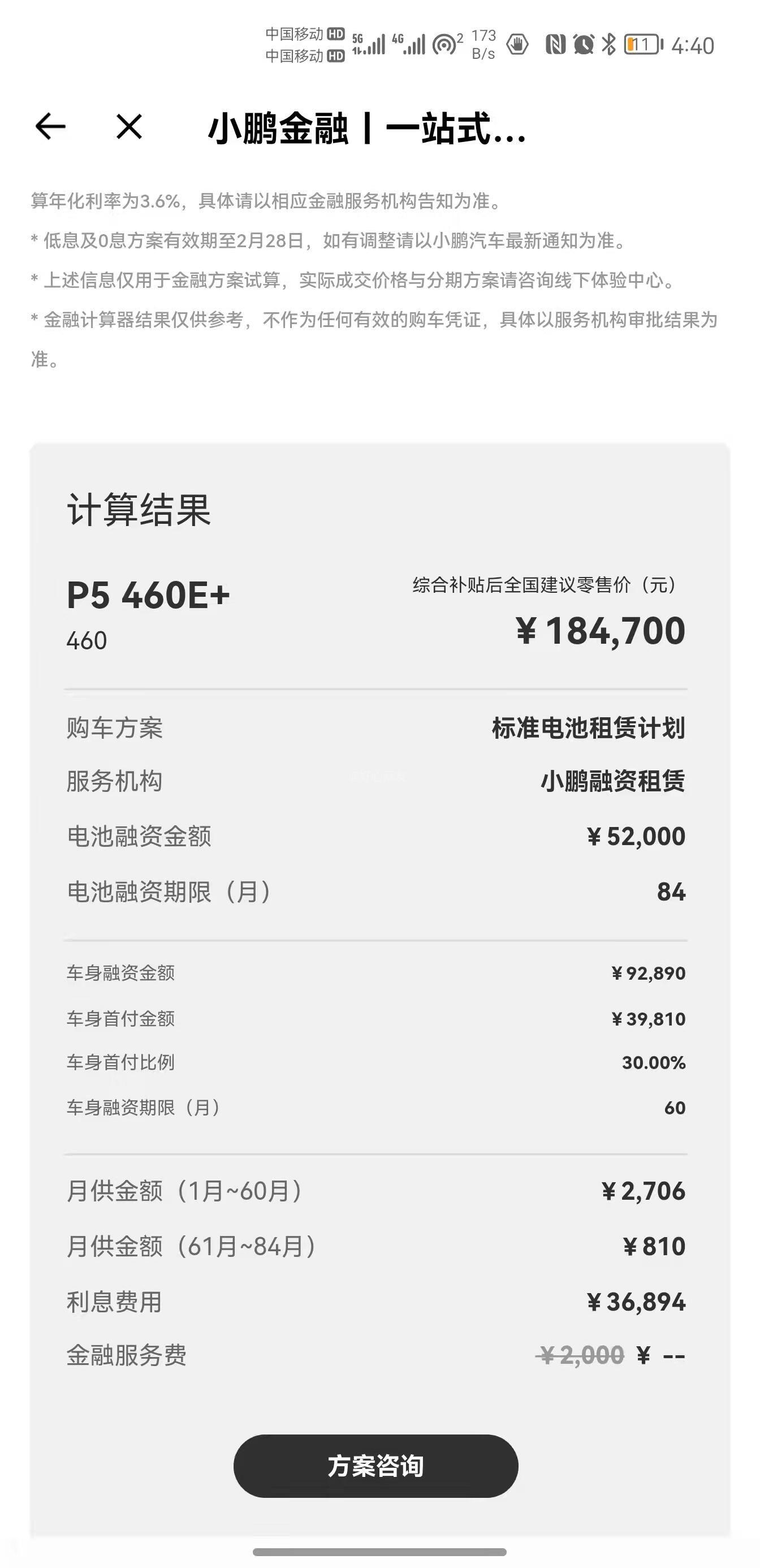The width and height of the screenshot is (760, 1568).
Task: Tap the 方案咨询 button
Action: (375, 1466)
